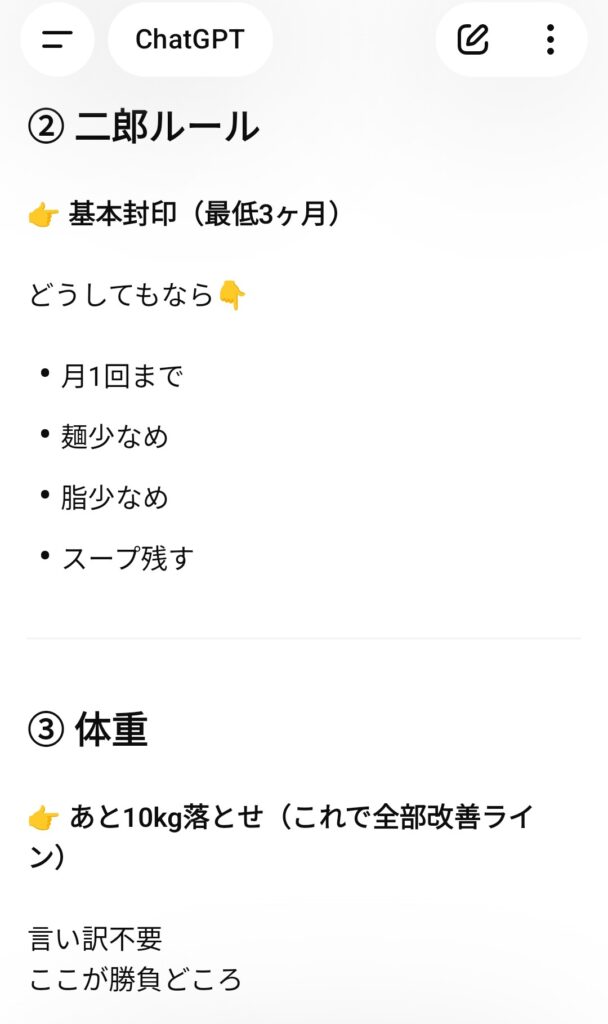Tap the ChatGPT model selector

190,40
